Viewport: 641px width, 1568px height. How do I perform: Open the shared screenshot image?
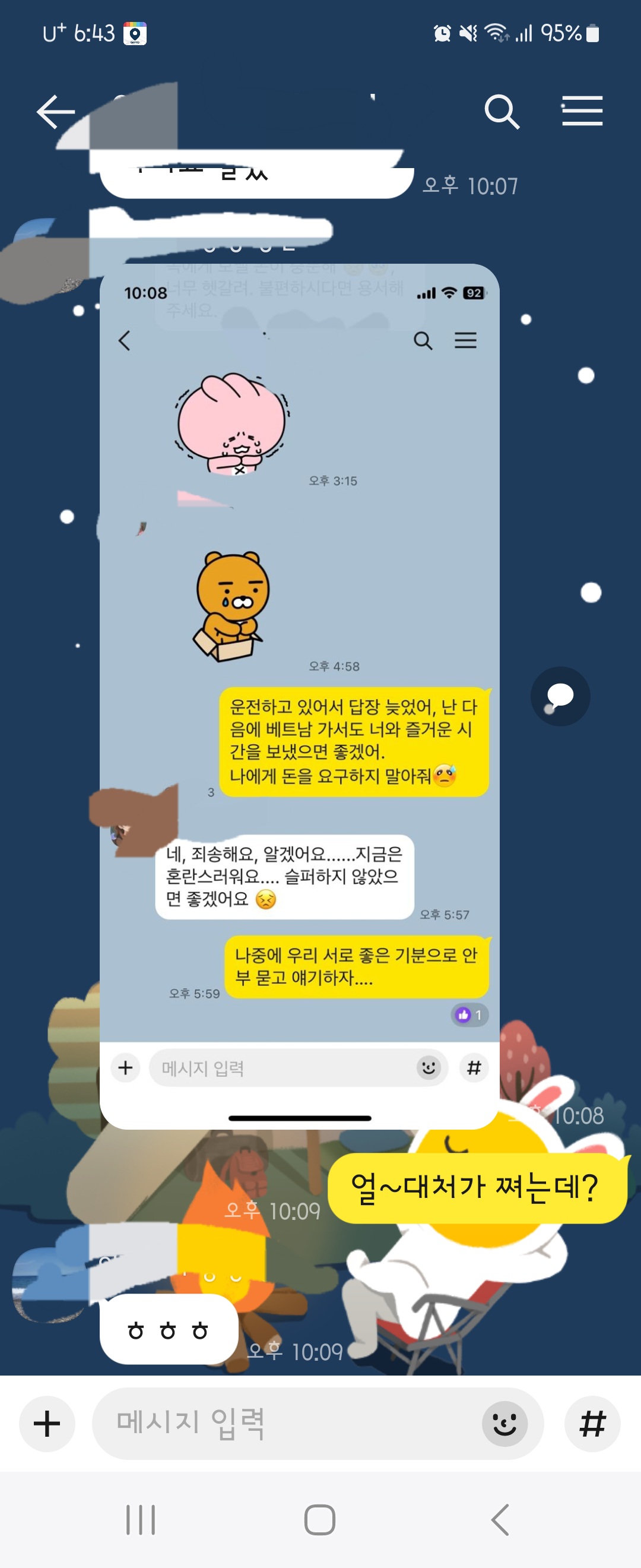299,694
